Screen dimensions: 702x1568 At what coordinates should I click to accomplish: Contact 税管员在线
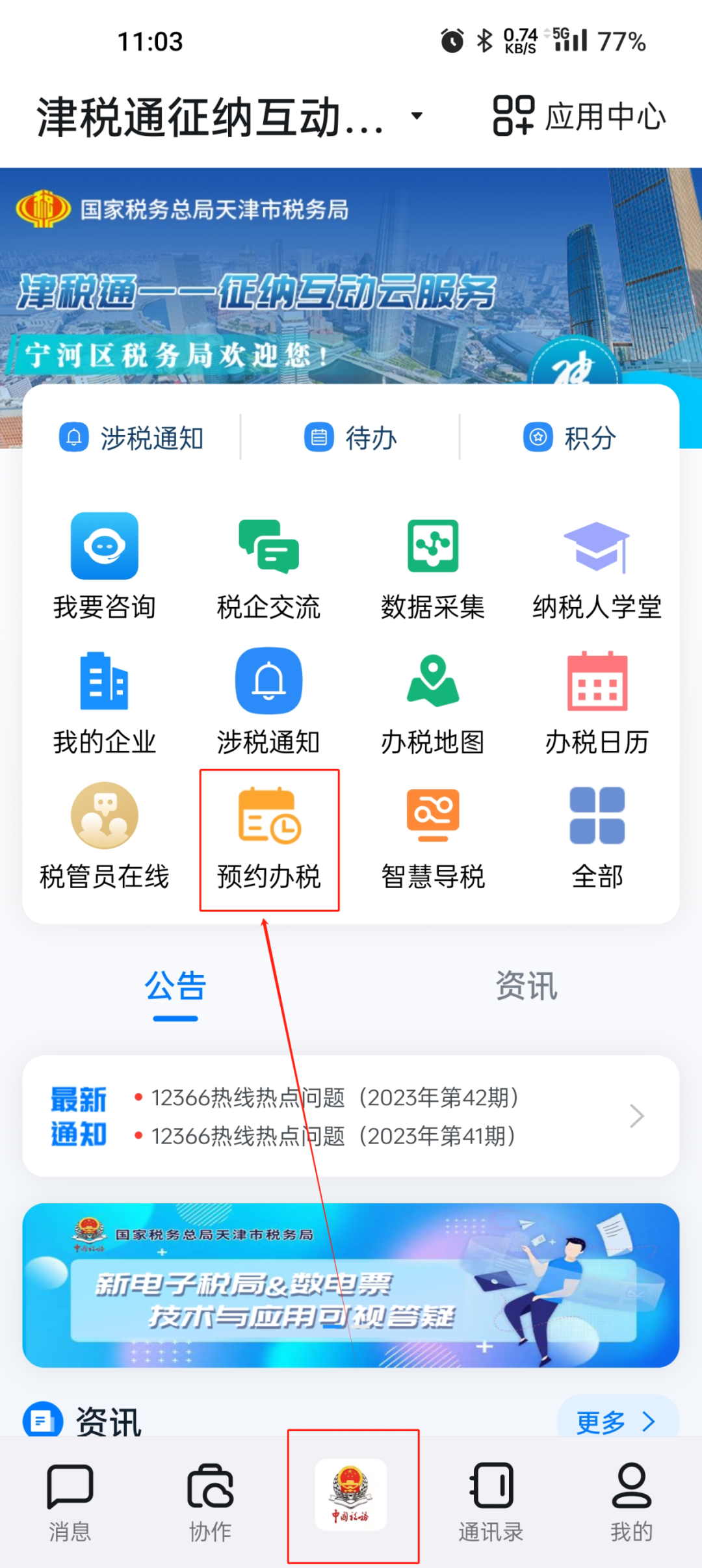104,835
